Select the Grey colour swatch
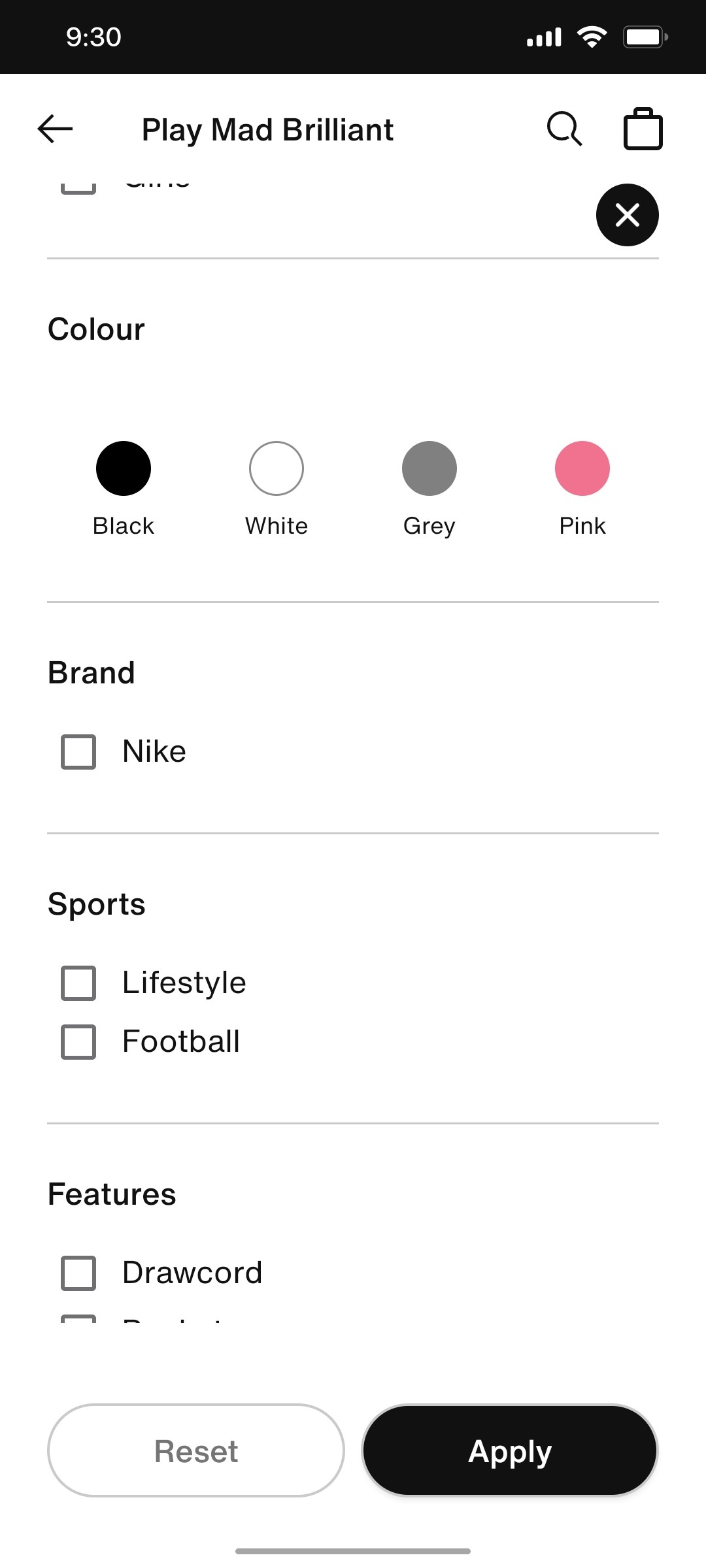706x1568 pixels. tap(429, 468)
